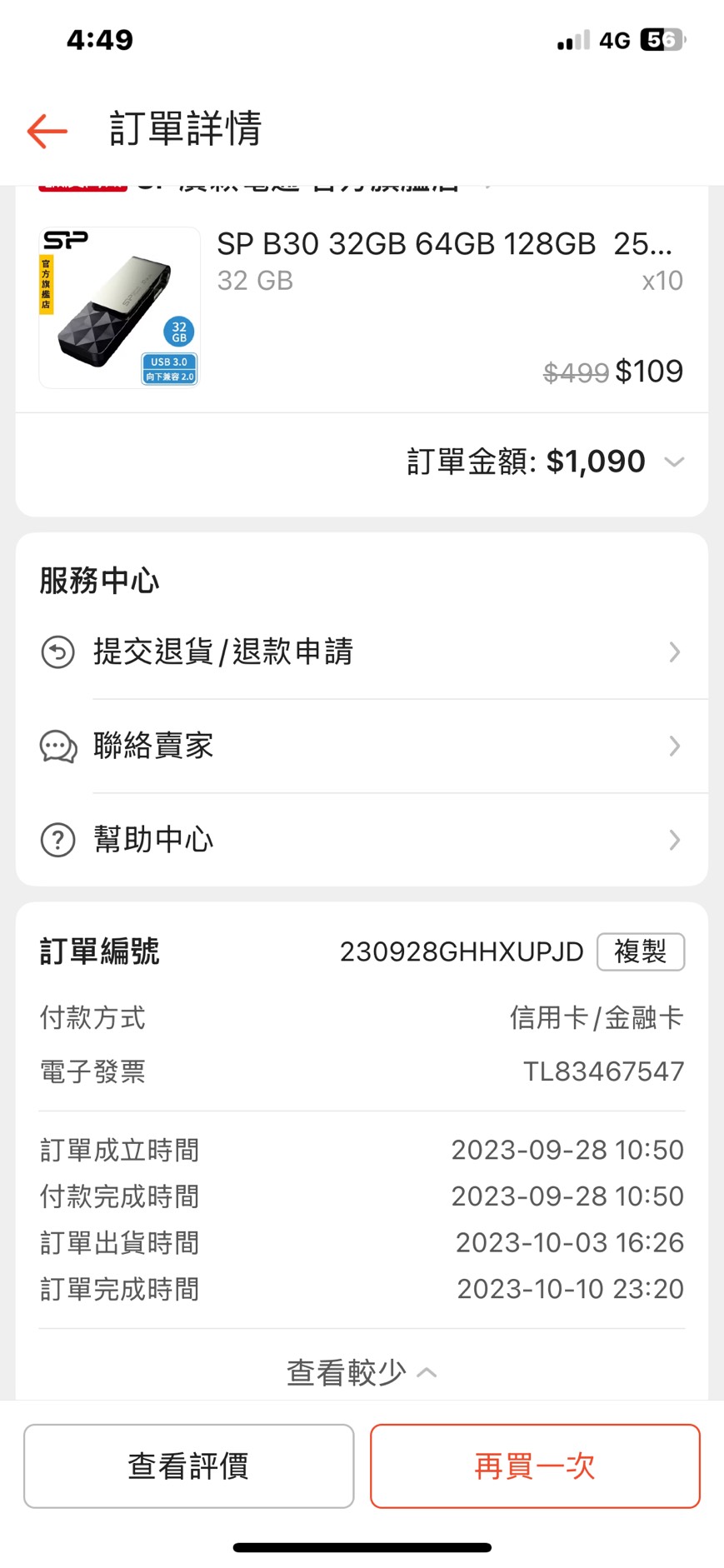Image resolution: width=724 pixels, height=1568 pixels.
Task: Tap 再買一次 to reorder
Action: pos(535,1466)
